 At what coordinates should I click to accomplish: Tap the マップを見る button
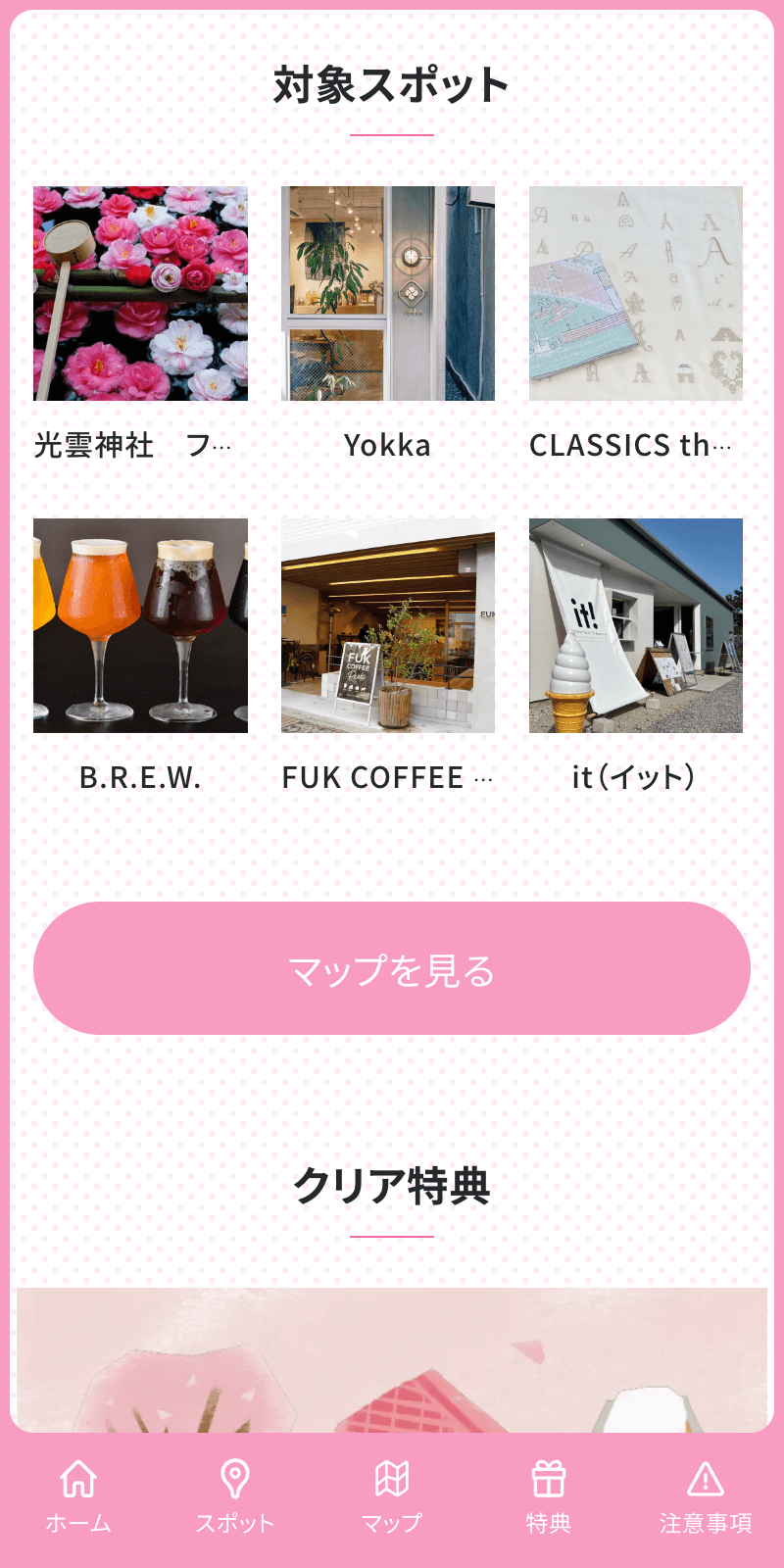tap(392, 968)
